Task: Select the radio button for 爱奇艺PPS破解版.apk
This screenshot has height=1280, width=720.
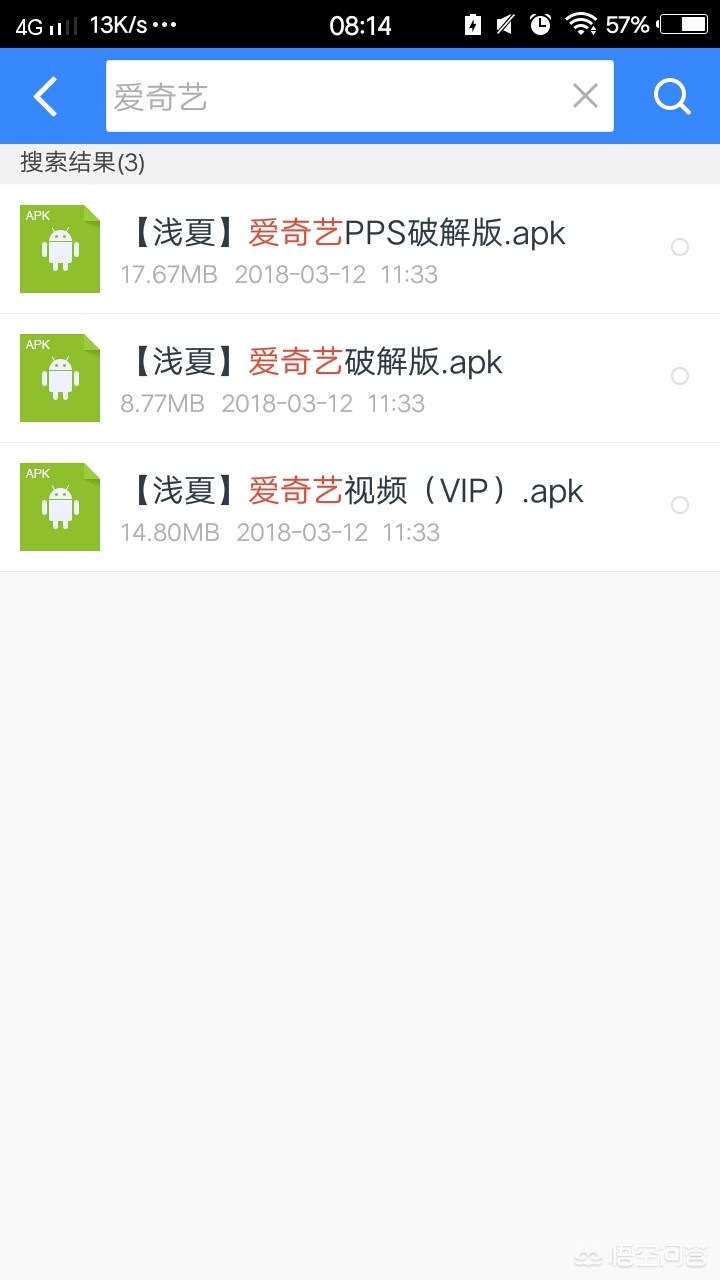Action: [x=680, y=247]
